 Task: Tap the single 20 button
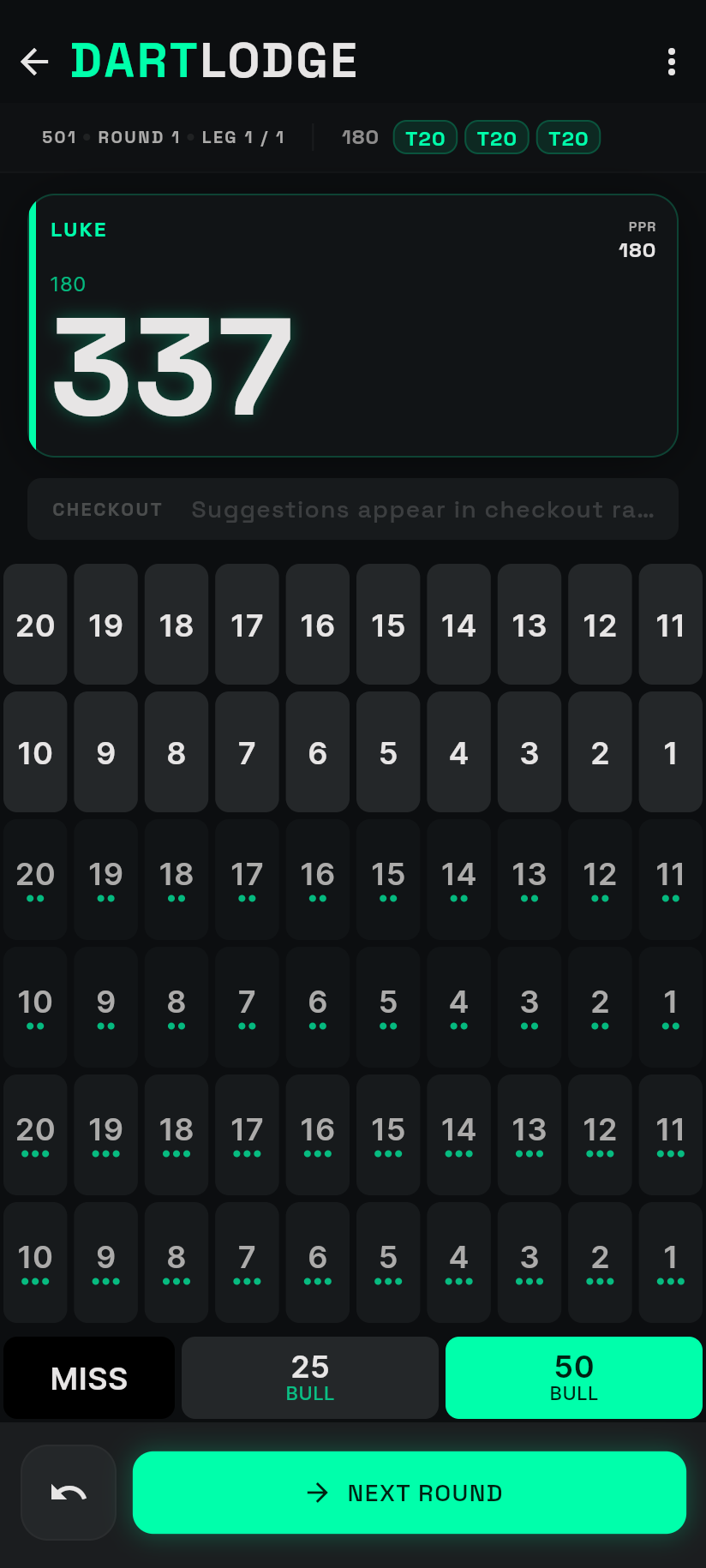35,625
